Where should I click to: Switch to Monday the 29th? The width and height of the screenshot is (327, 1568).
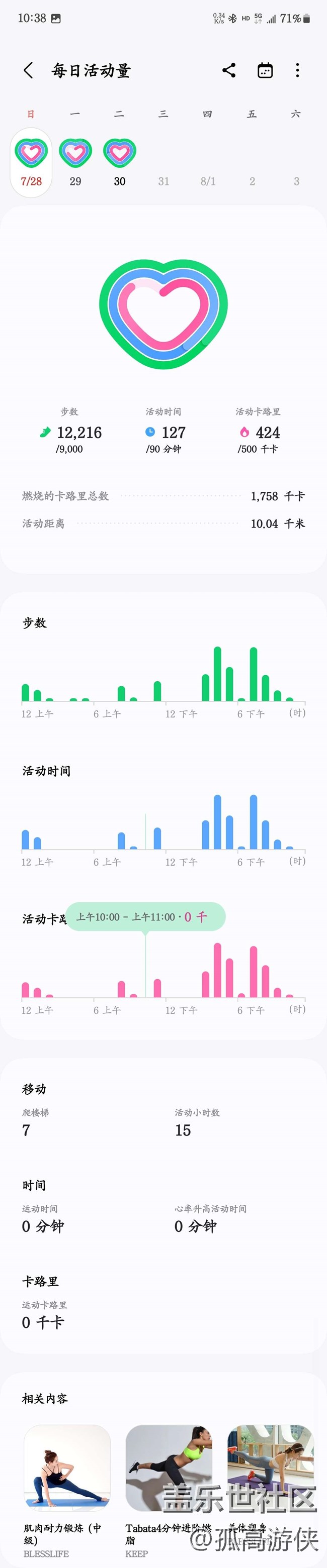[x=75, y=161]
